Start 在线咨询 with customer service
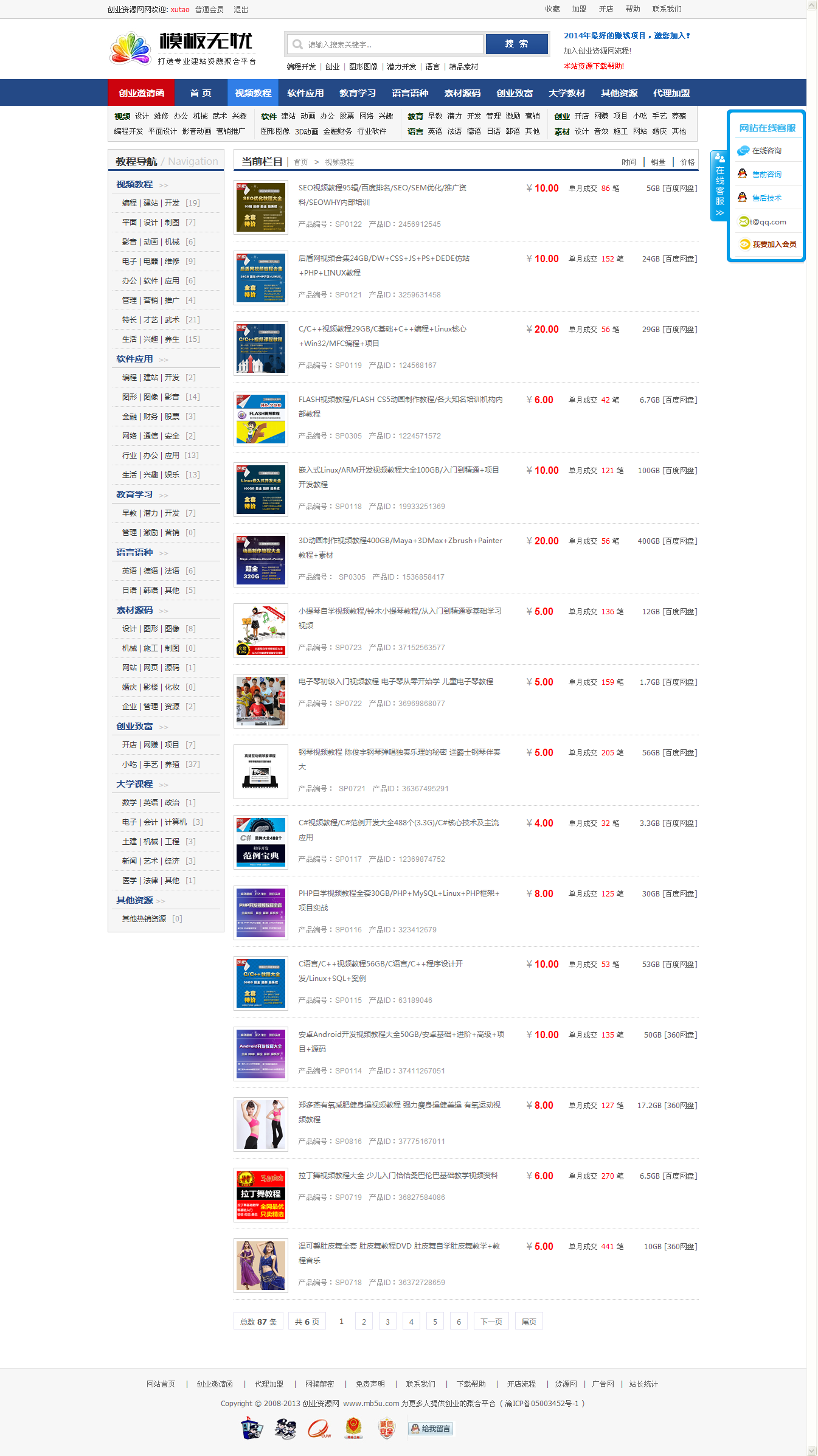Screen dimensions: 818x1456 (766, 151)
